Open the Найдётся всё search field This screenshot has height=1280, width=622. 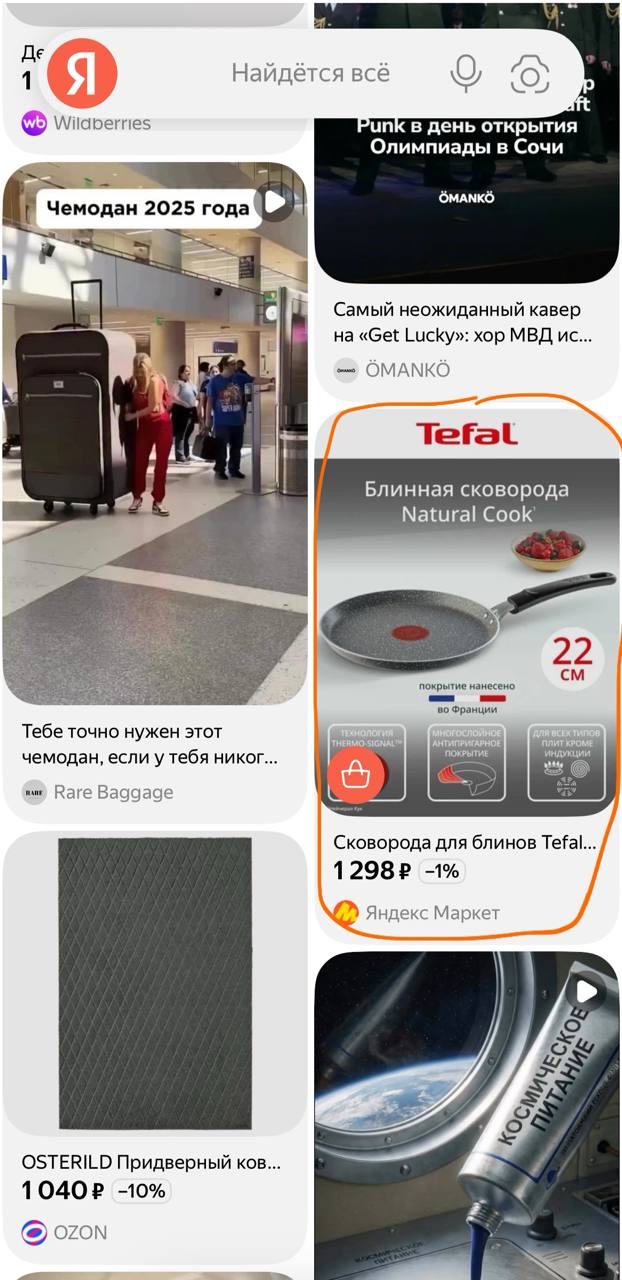pyautogui.click(x=310, y=74)
